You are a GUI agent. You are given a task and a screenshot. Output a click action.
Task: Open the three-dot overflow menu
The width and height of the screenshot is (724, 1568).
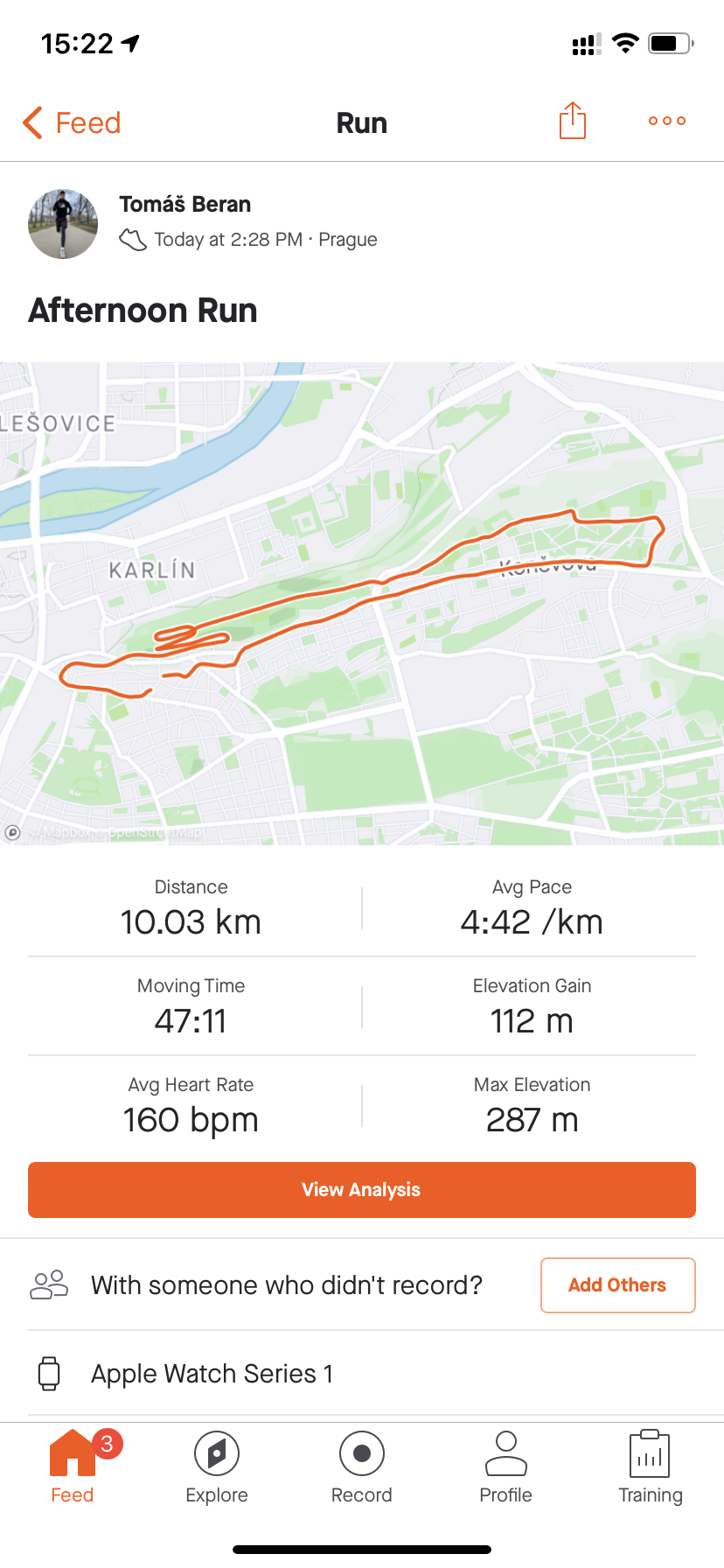point(667,121)
